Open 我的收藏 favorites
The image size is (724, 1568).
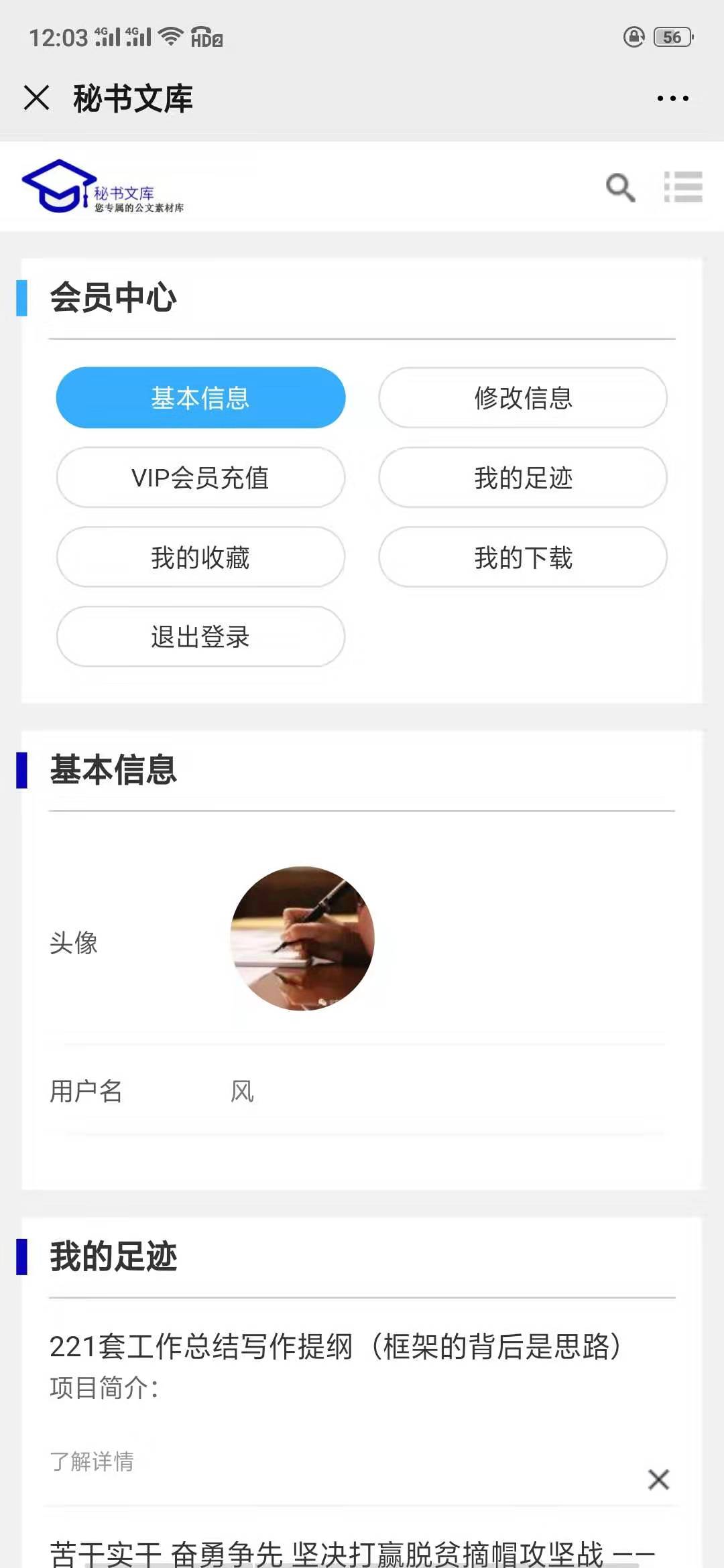tap(200, 558)
